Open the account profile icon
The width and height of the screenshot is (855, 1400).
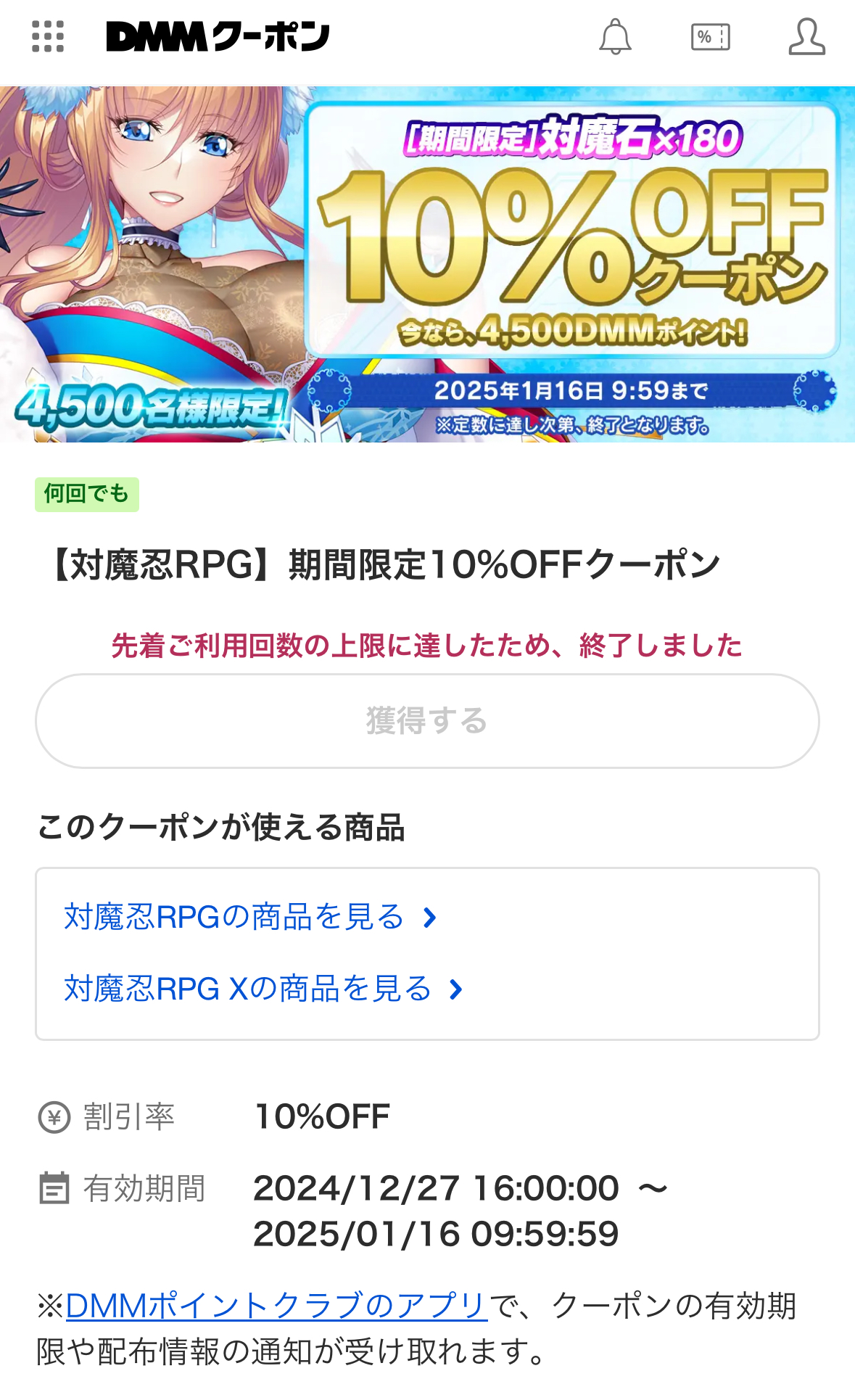(x=806, y=37)
